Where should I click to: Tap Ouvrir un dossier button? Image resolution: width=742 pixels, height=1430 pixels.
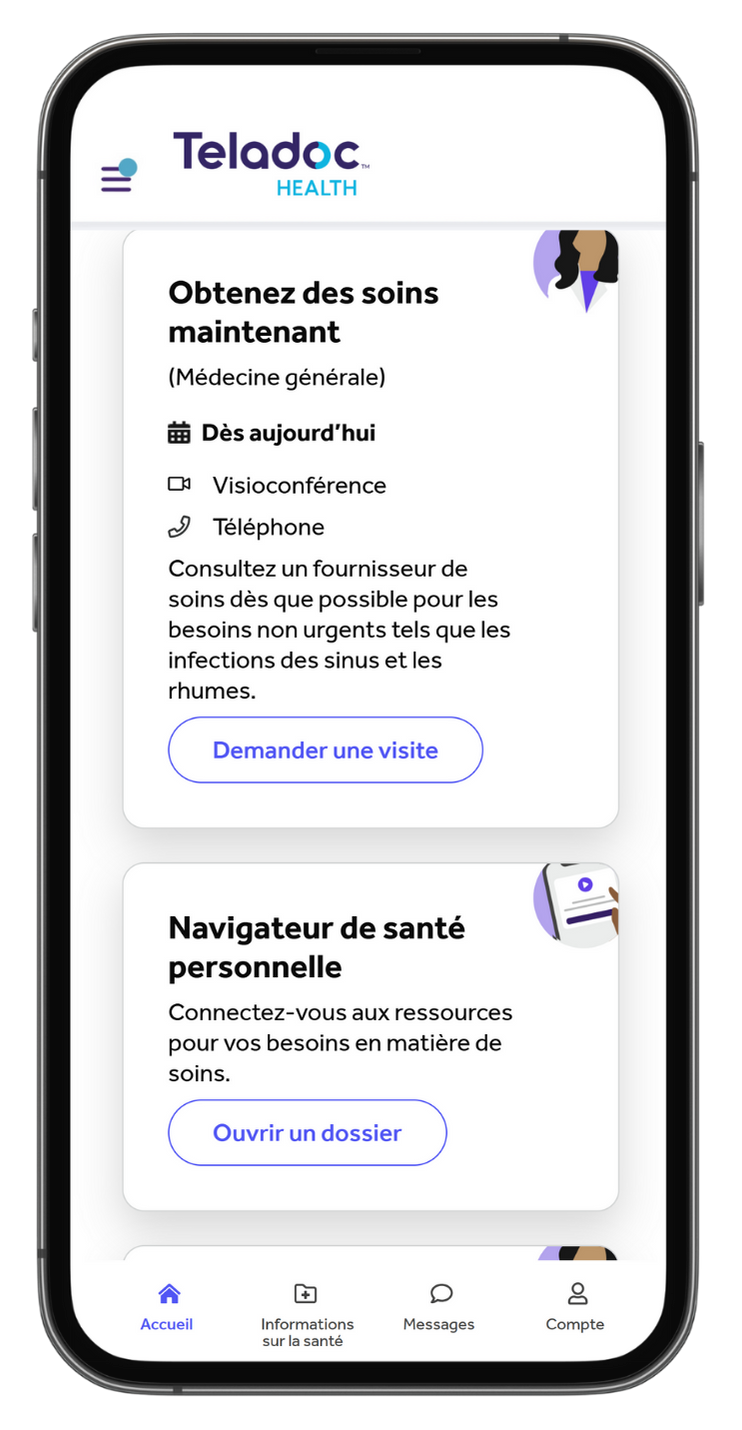coord(307,1133)
